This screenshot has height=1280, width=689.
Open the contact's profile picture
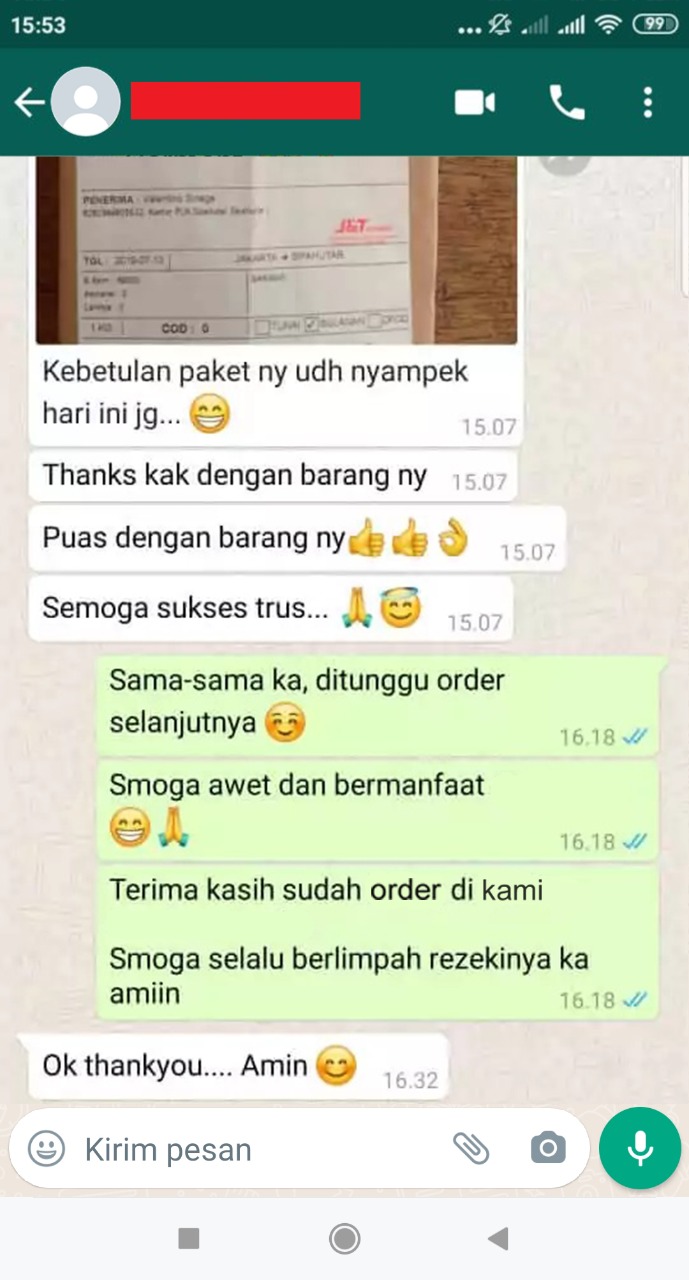click(86, 102)
